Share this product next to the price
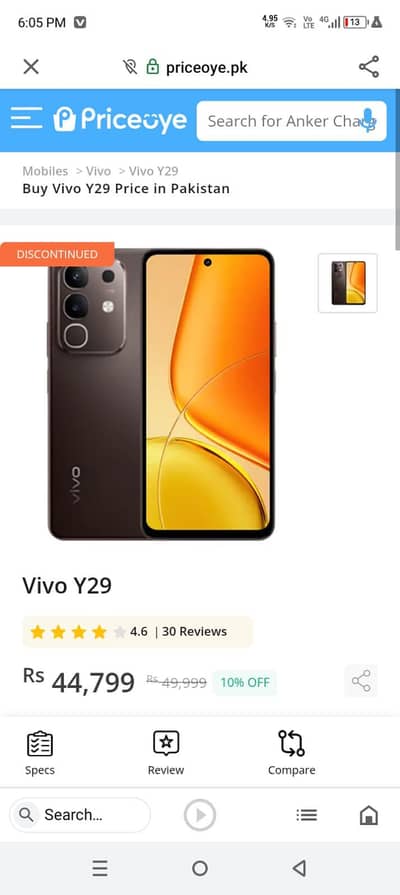Viewport: 400px width, 895px height. click(x=361, y=681)
